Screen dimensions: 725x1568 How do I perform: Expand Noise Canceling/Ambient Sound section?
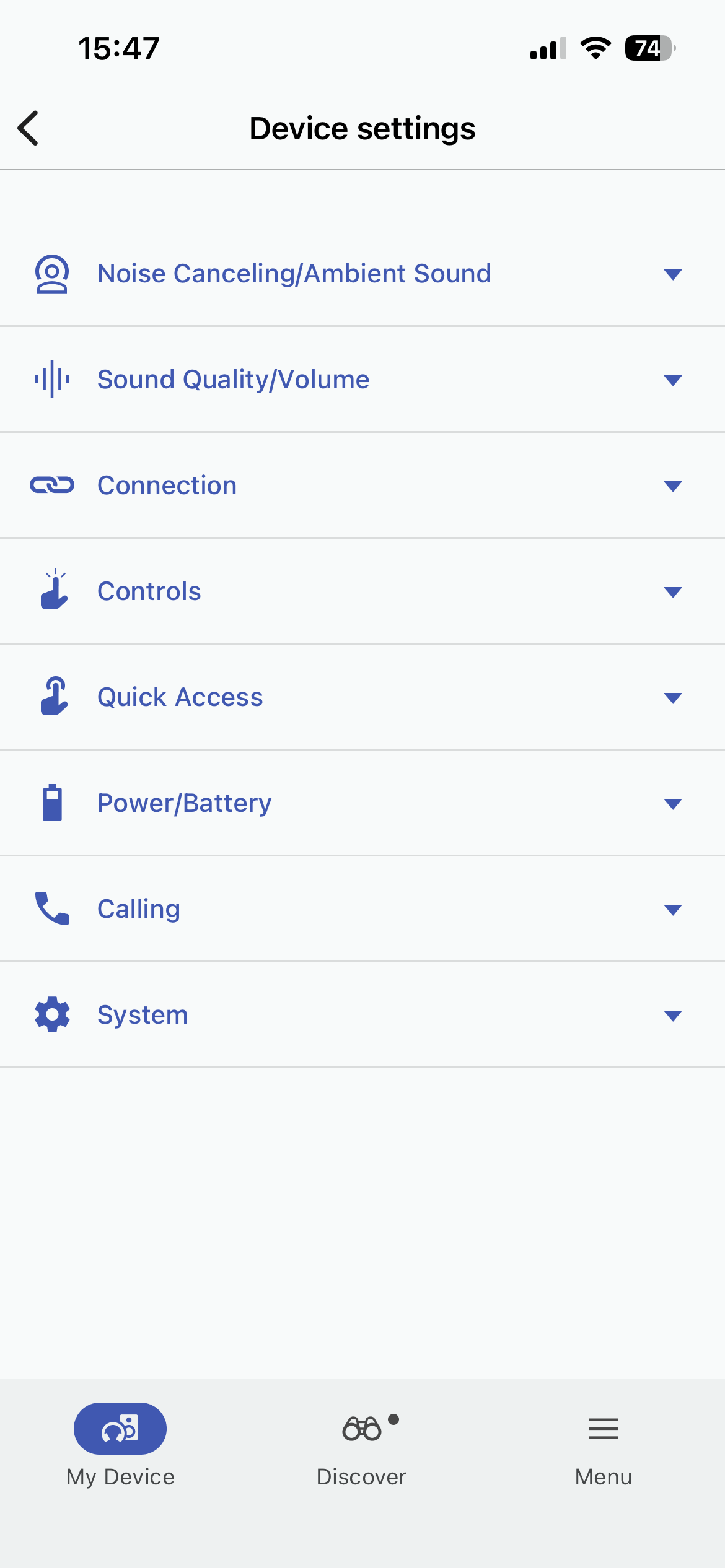(362, 274)
